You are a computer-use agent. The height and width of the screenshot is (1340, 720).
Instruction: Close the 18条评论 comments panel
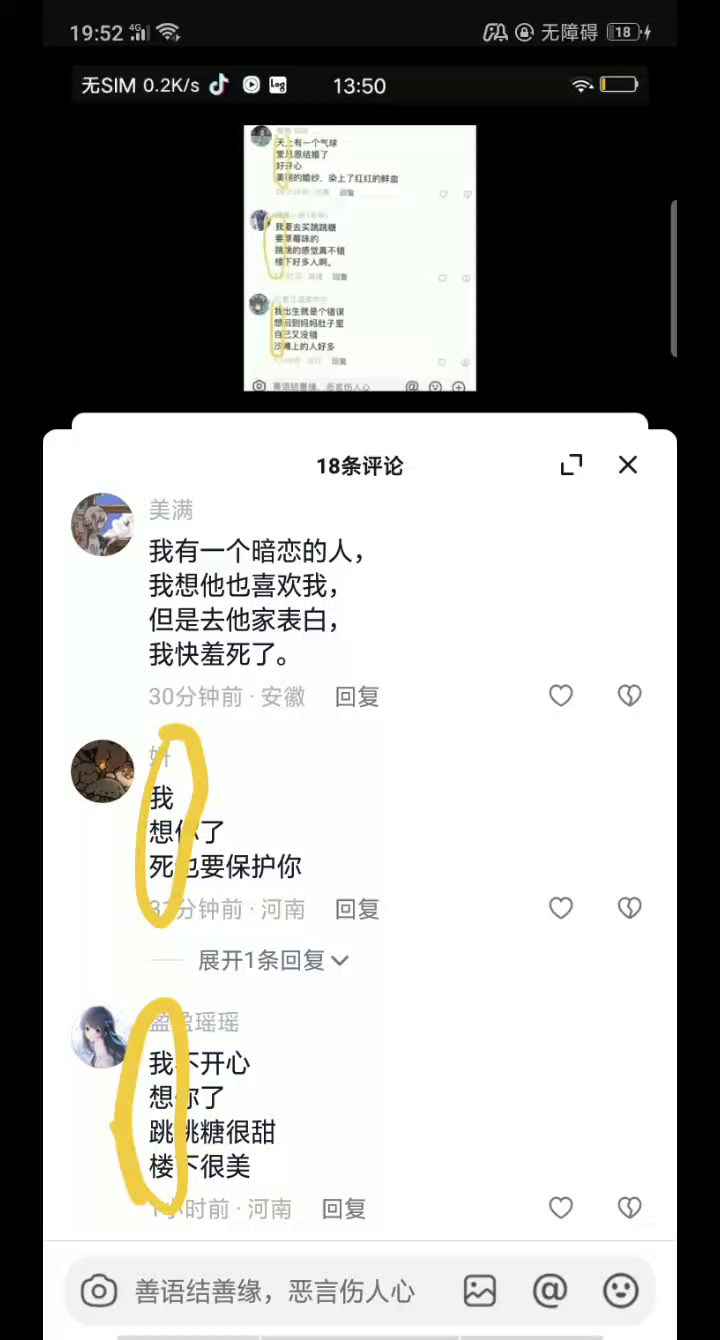[x=628, y=465]
